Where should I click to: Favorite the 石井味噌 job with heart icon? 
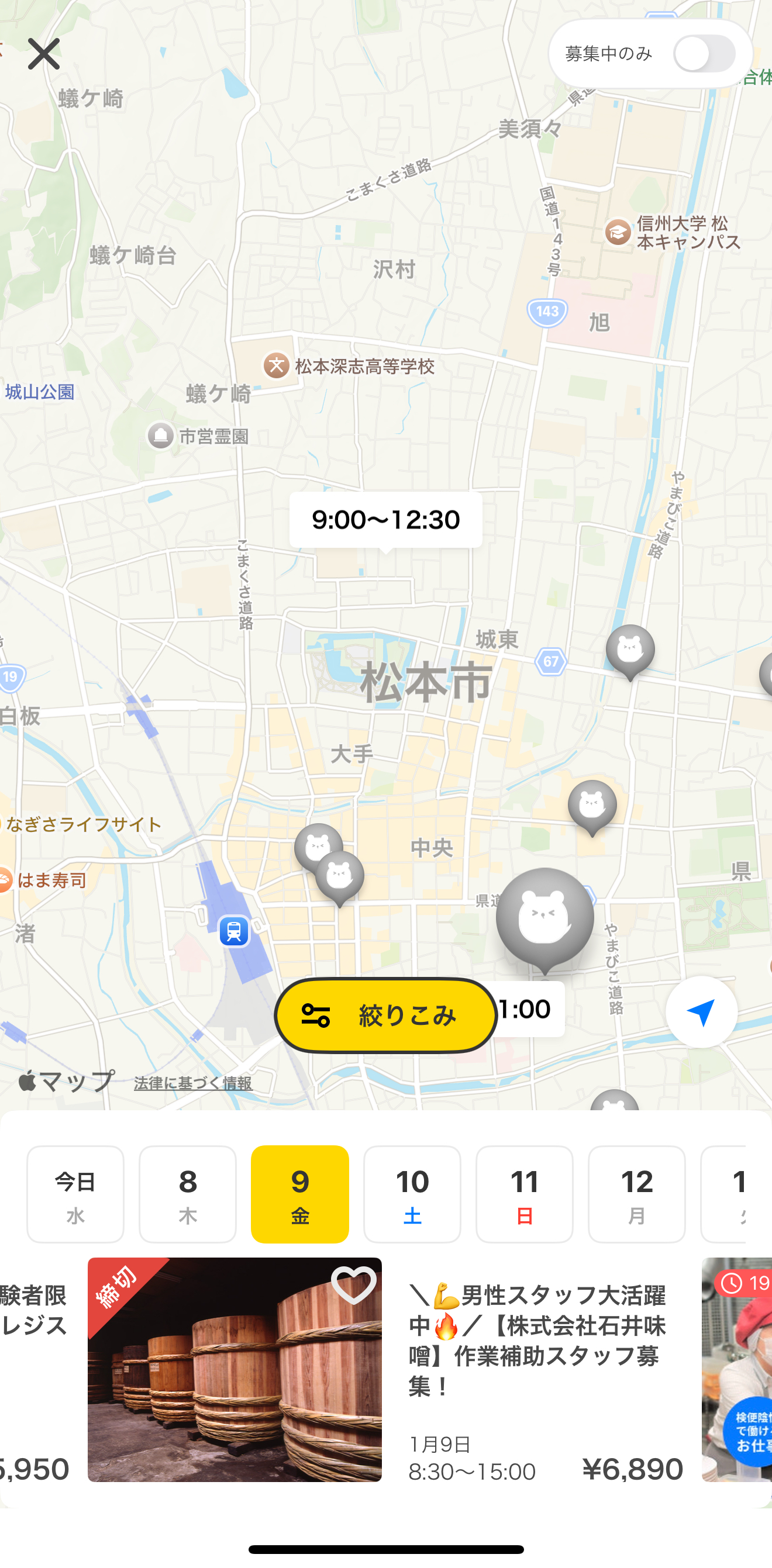[354, 1285]
